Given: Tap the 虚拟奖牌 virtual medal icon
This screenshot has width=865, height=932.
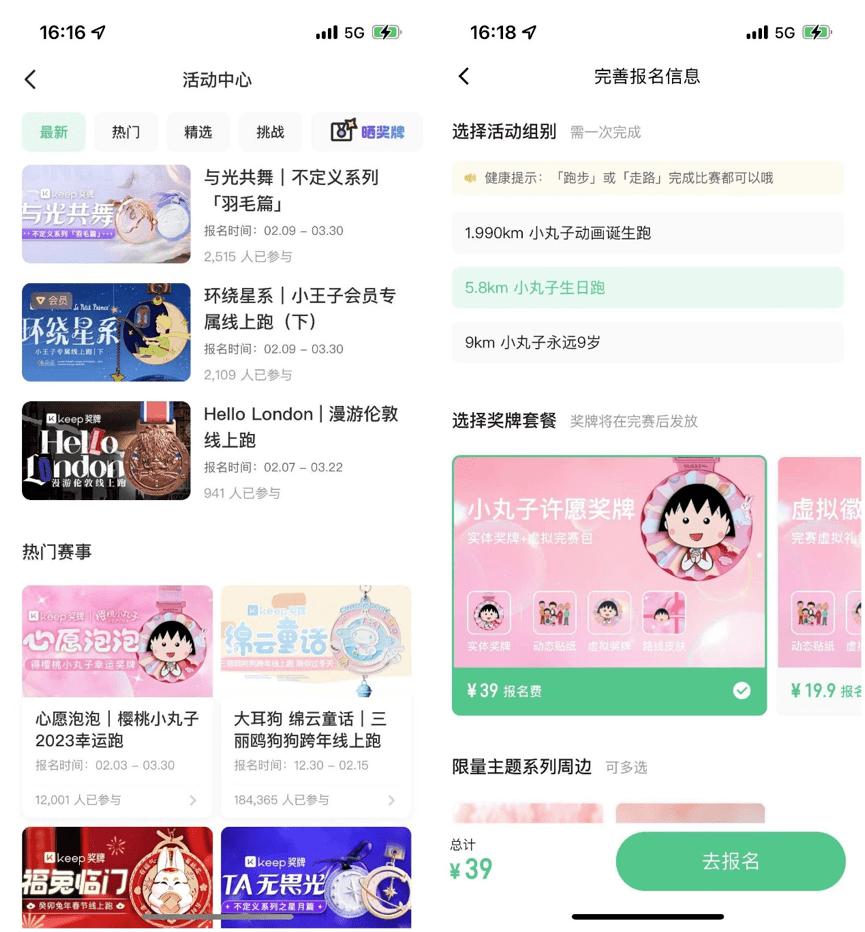Looking at the screenshot, I should tap(607, 614).
